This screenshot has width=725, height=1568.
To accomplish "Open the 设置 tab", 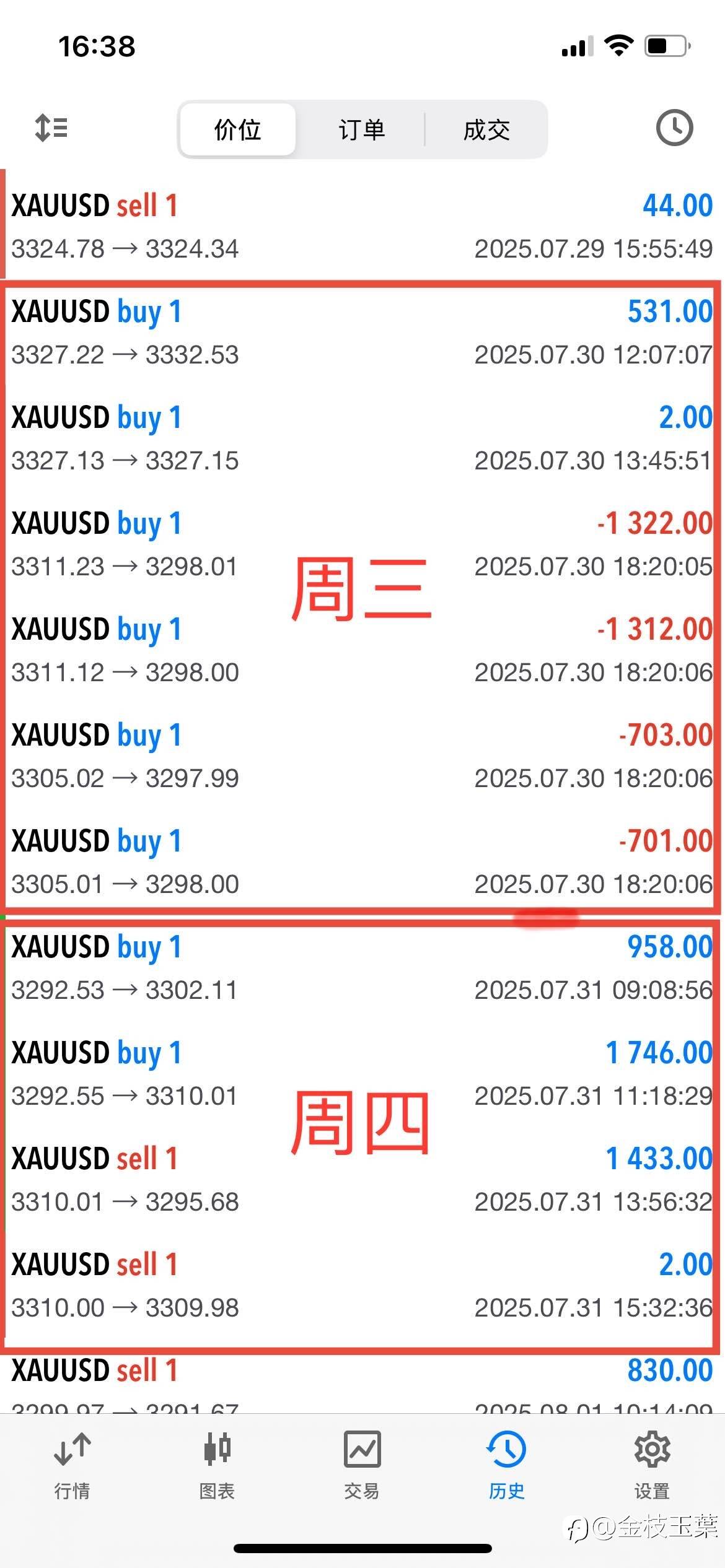I will [652, 1466].
